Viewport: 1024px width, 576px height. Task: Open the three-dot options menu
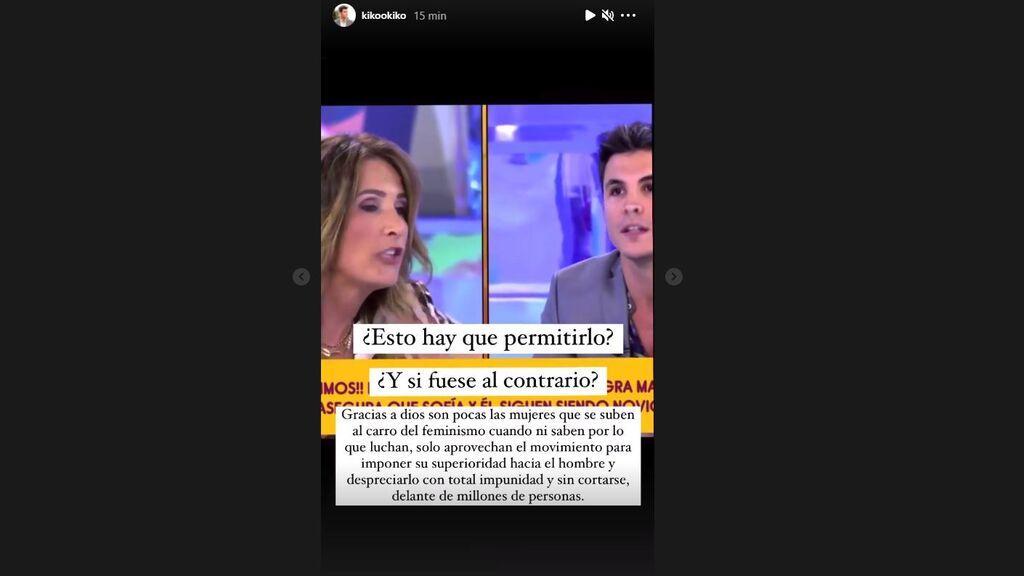click(628, 15)
